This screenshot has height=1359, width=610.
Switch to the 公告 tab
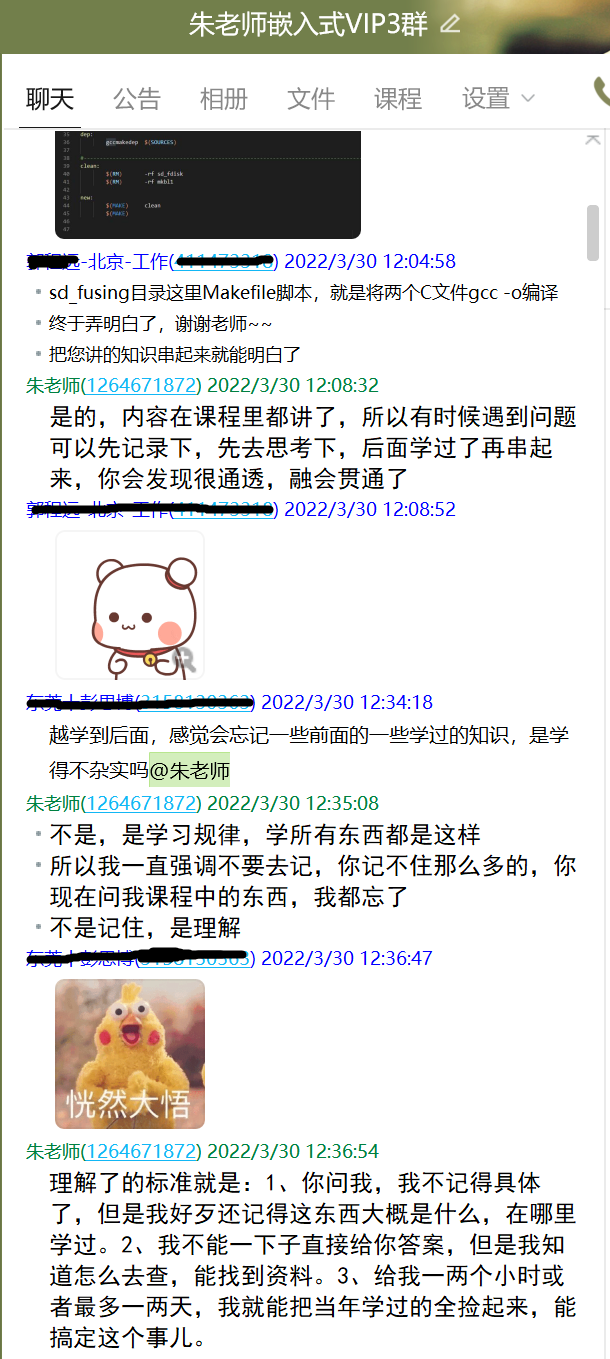pyautogui.click(x=136, y=98)
